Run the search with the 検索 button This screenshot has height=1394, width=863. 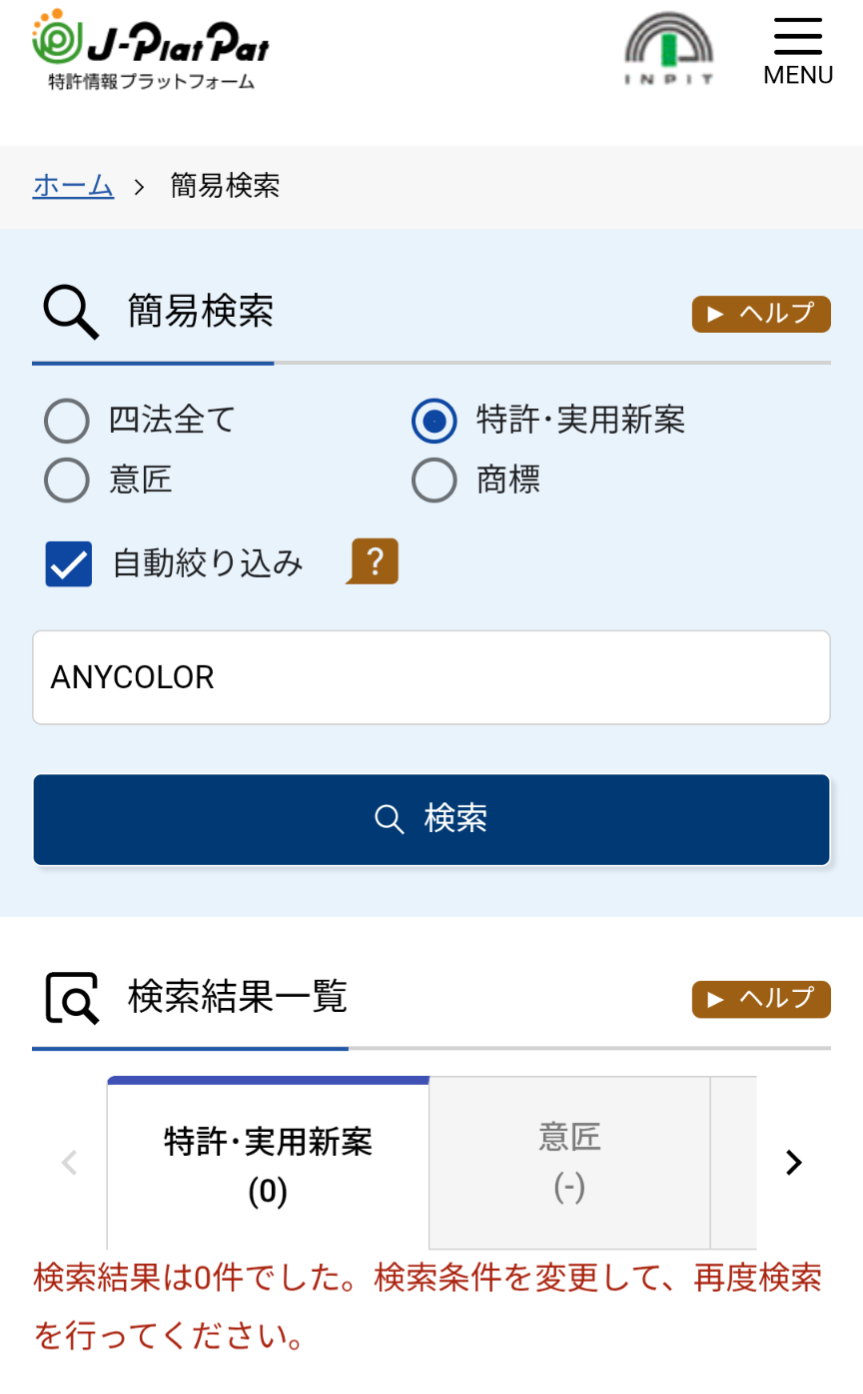431,819
